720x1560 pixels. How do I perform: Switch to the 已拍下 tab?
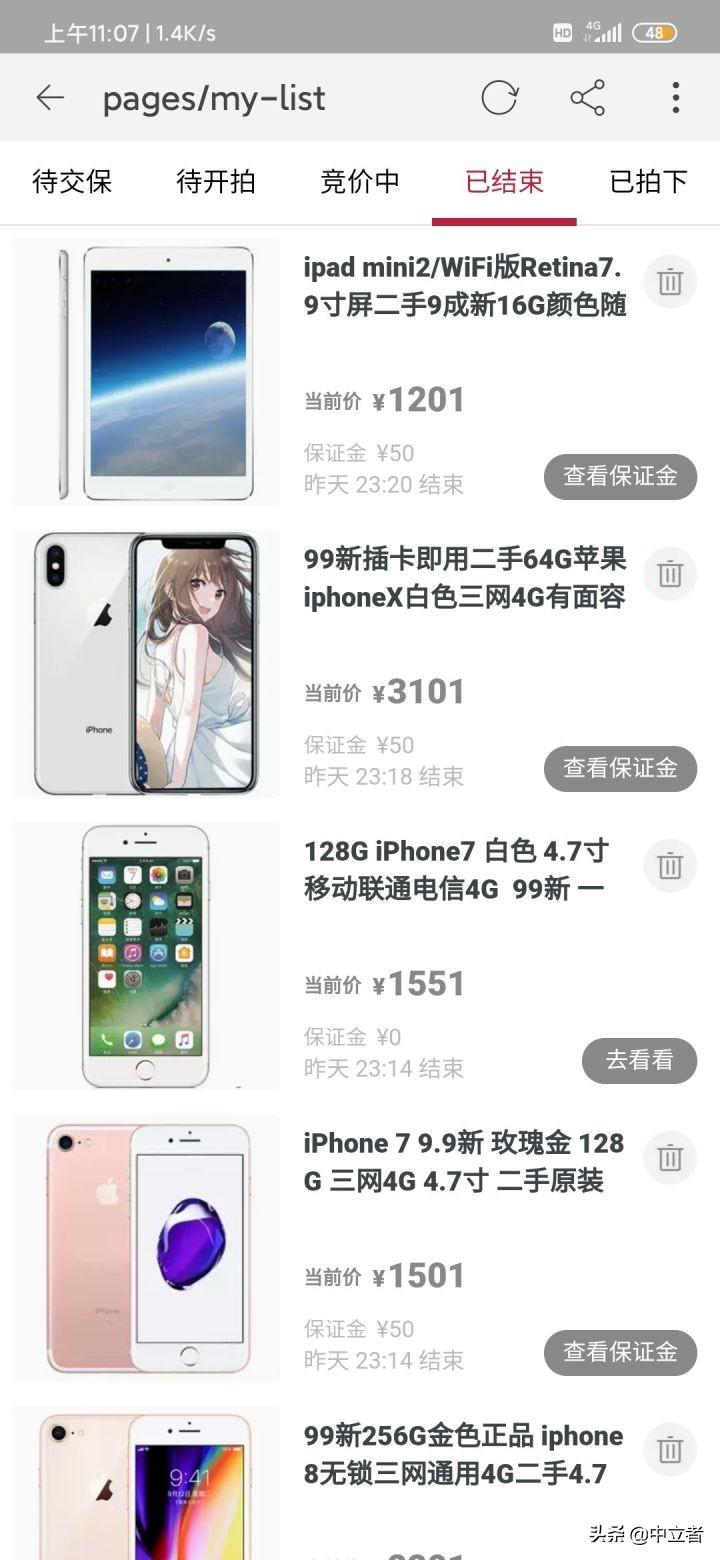pos(648,182)
